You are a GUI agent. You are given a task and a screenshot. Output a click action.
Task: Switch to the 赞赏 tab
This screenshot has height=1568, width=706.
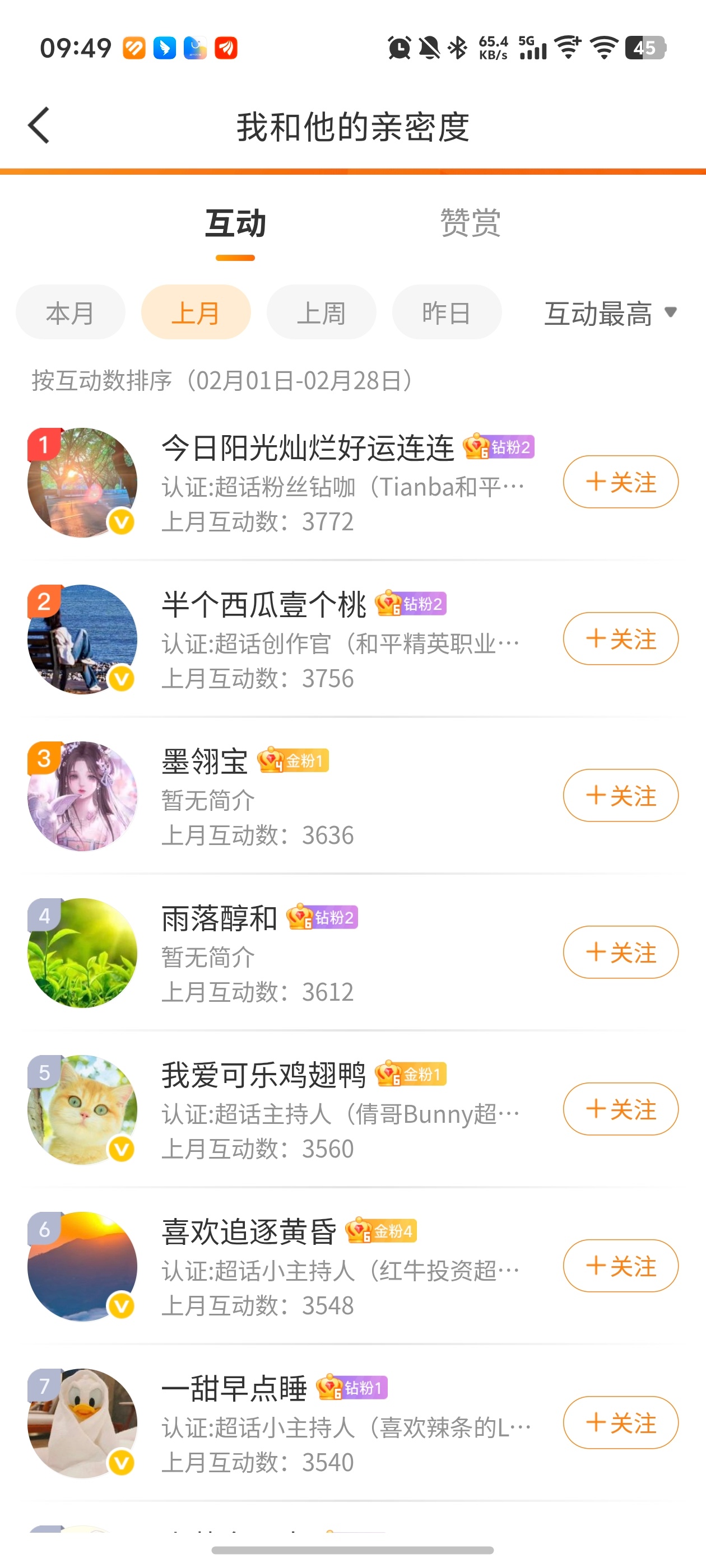(470, 223)
